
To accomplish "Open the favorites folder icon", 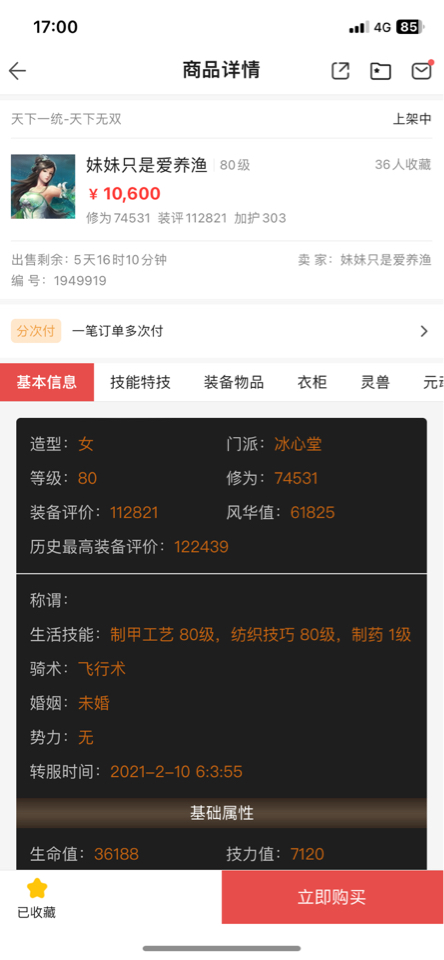I will pyautogui.click(x=380, y=71).
